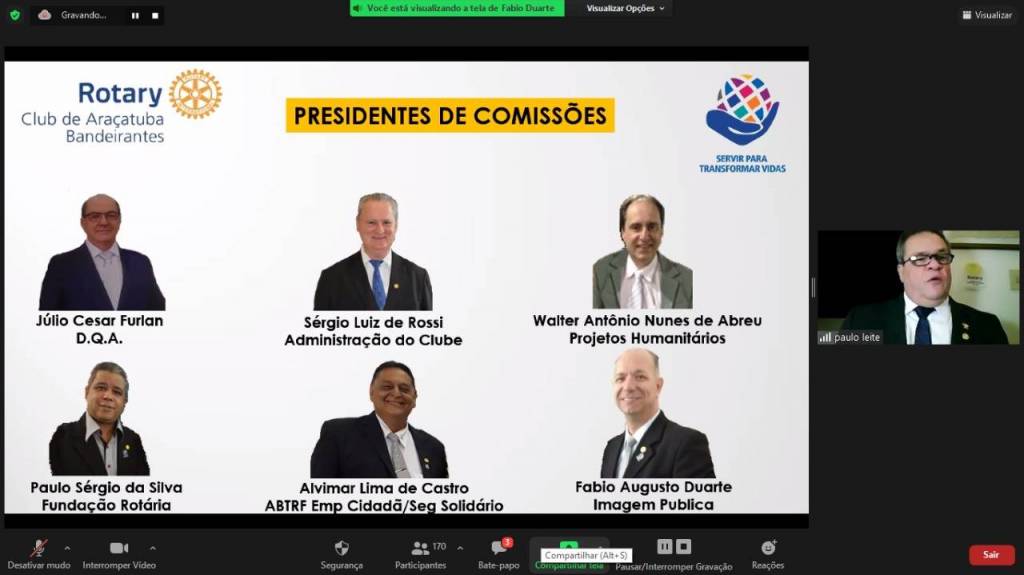Open the Visualizar Opções dropdown
Viewport: 1024px width, 575px height.
click(626, 8)
